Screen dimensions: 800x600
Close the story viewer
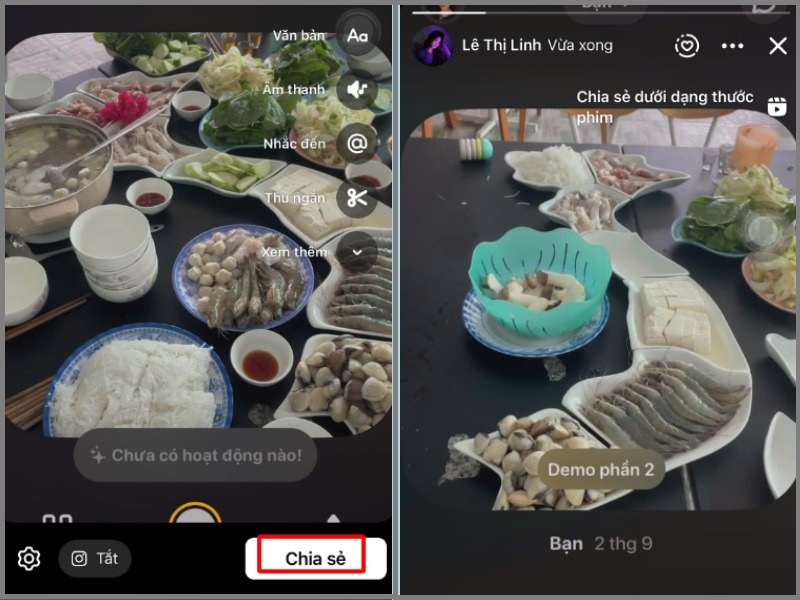pyautogui.click(x=778, y=46)
